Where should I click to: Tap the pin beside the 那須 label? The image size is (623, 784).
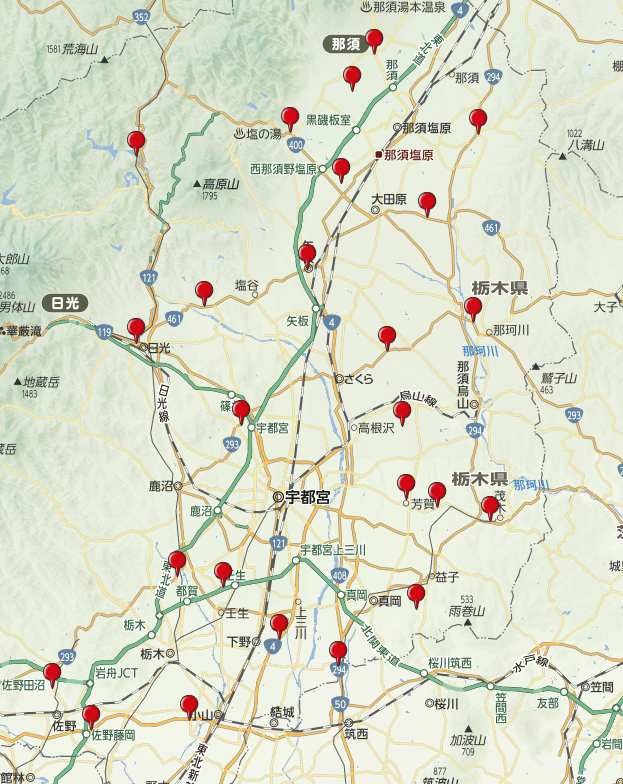[374, 40]
